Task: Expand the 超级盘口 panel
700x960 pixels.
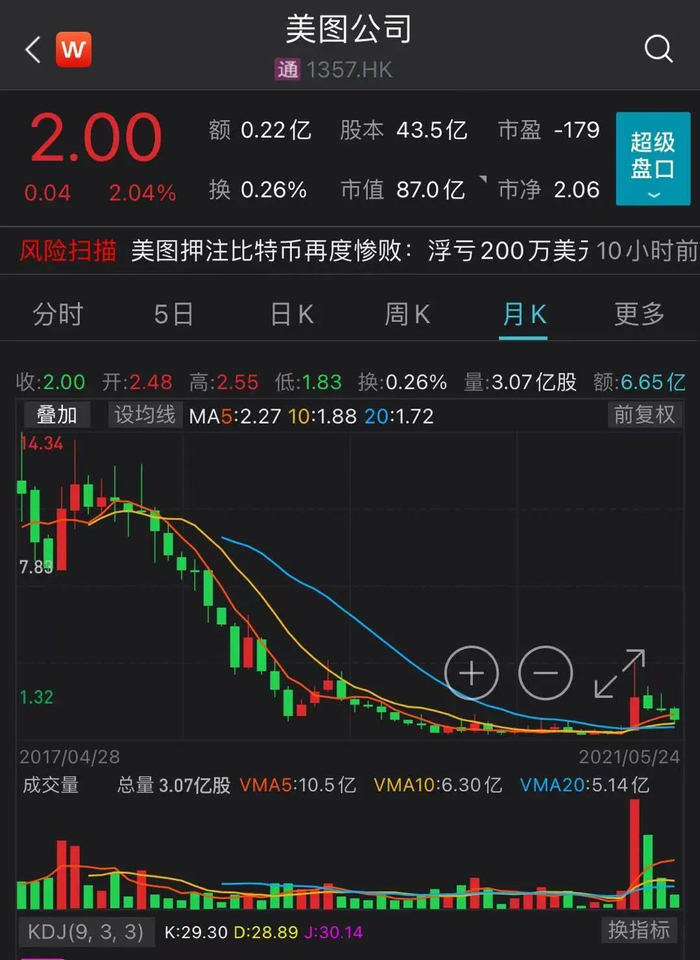Action: tap(652, 158)
